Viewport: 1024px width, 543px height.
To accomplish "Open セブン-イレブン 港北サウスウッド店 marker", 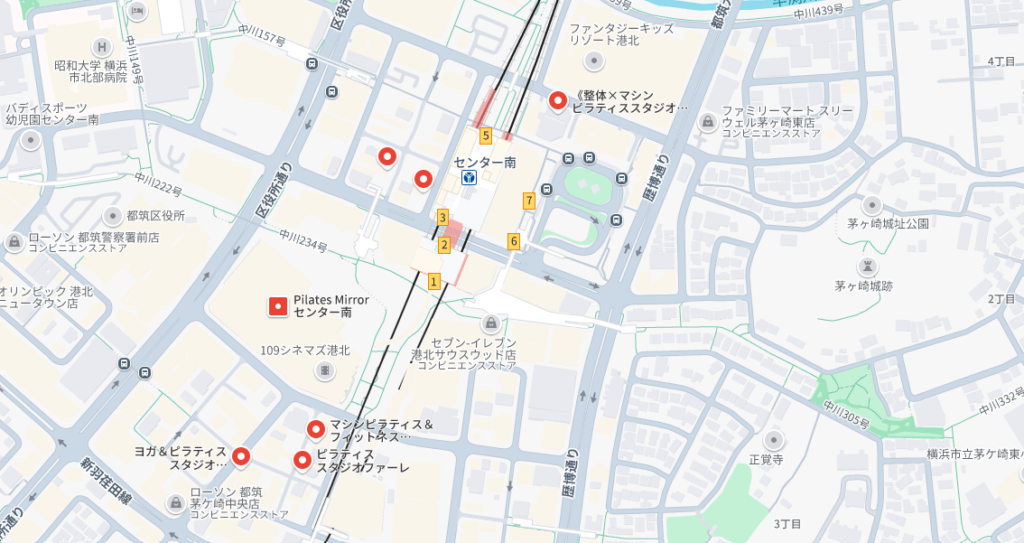I will pyautogui.click(x=490, y=323).
